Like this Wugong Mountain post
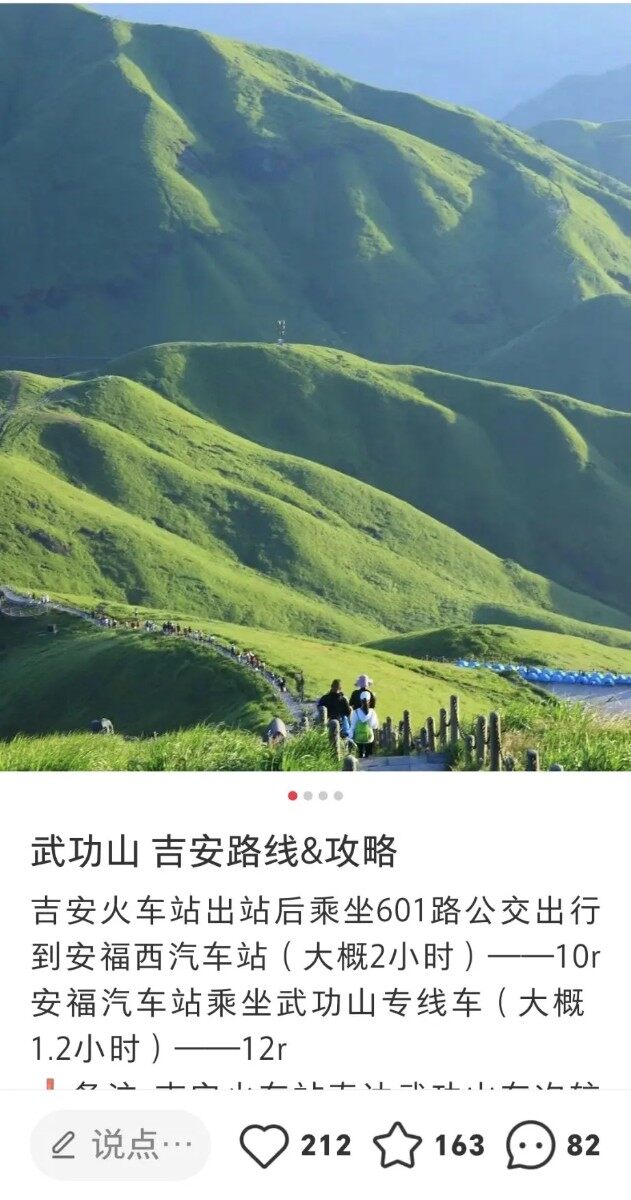 tap(264, 1146)
